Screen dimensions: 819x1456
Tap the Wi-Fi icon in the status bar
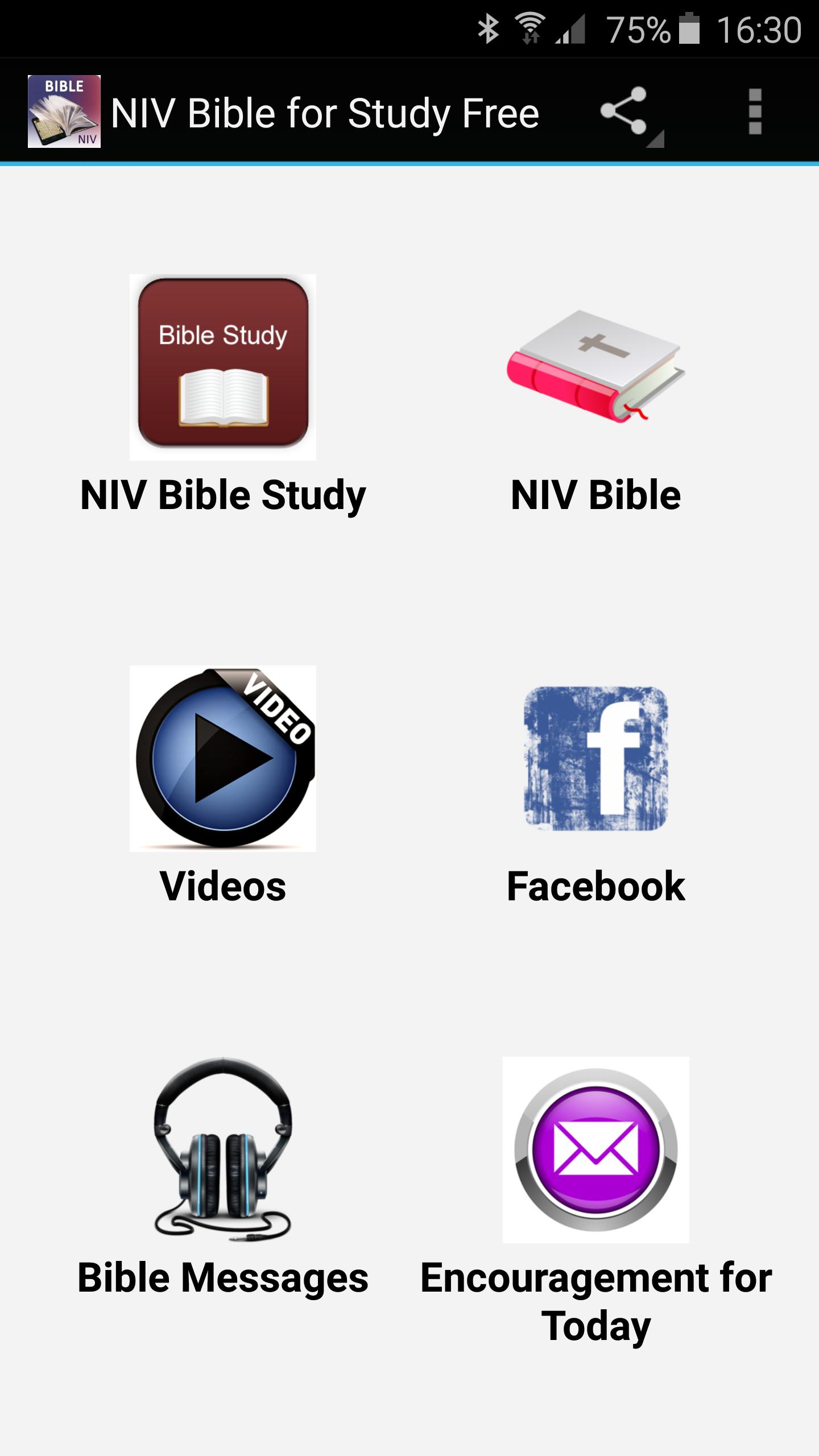click(x=529, y=27)
